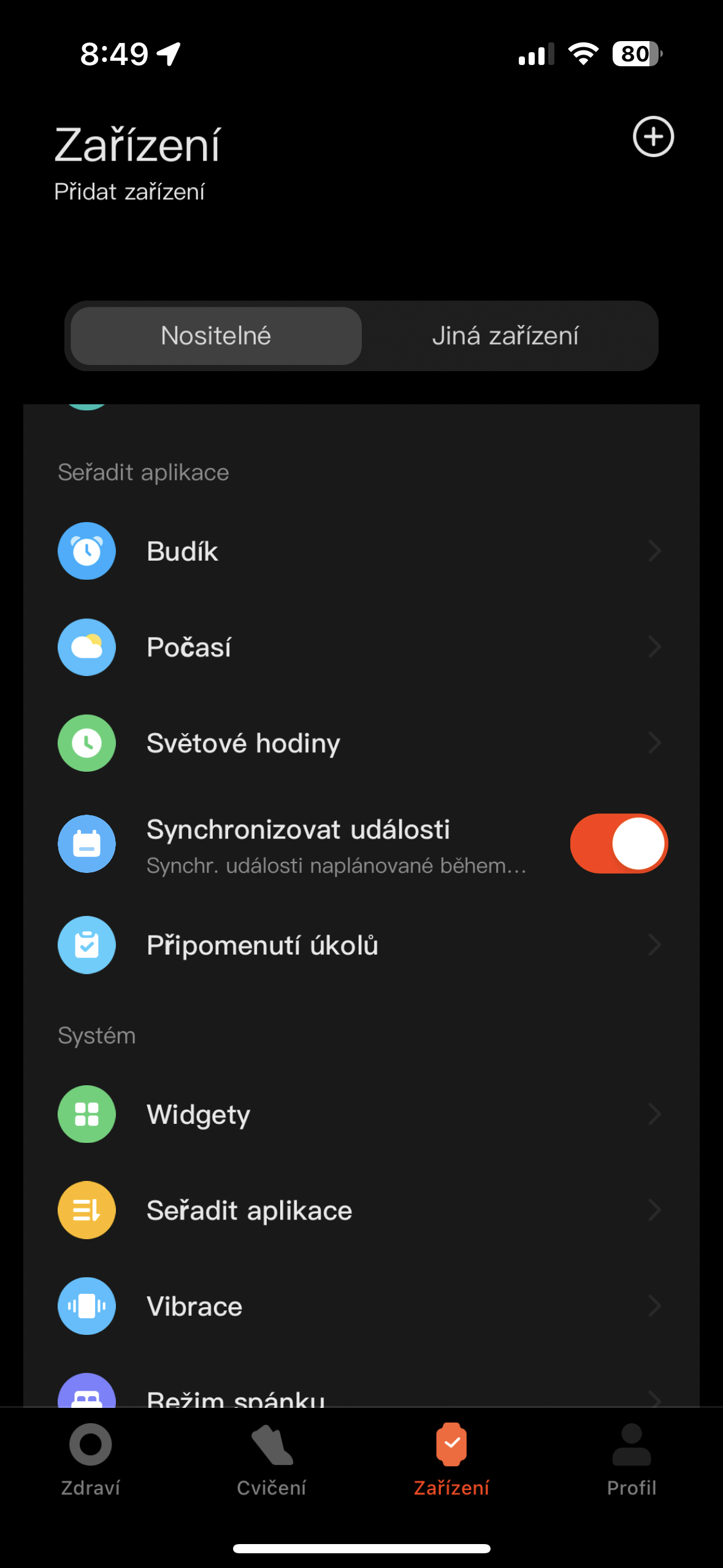
Task: Select the Nositelné tab
Action: coord(215,335)
